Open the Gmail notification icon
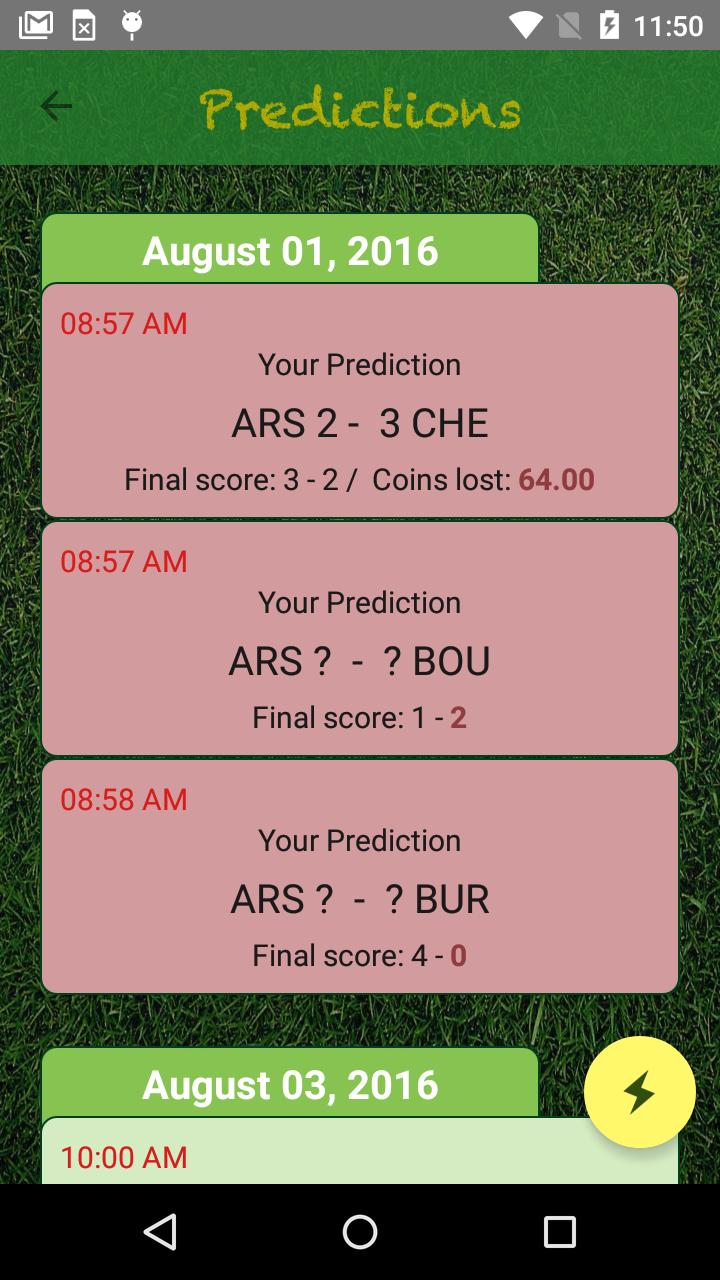The image size is (720, 1280). point(36,24)
